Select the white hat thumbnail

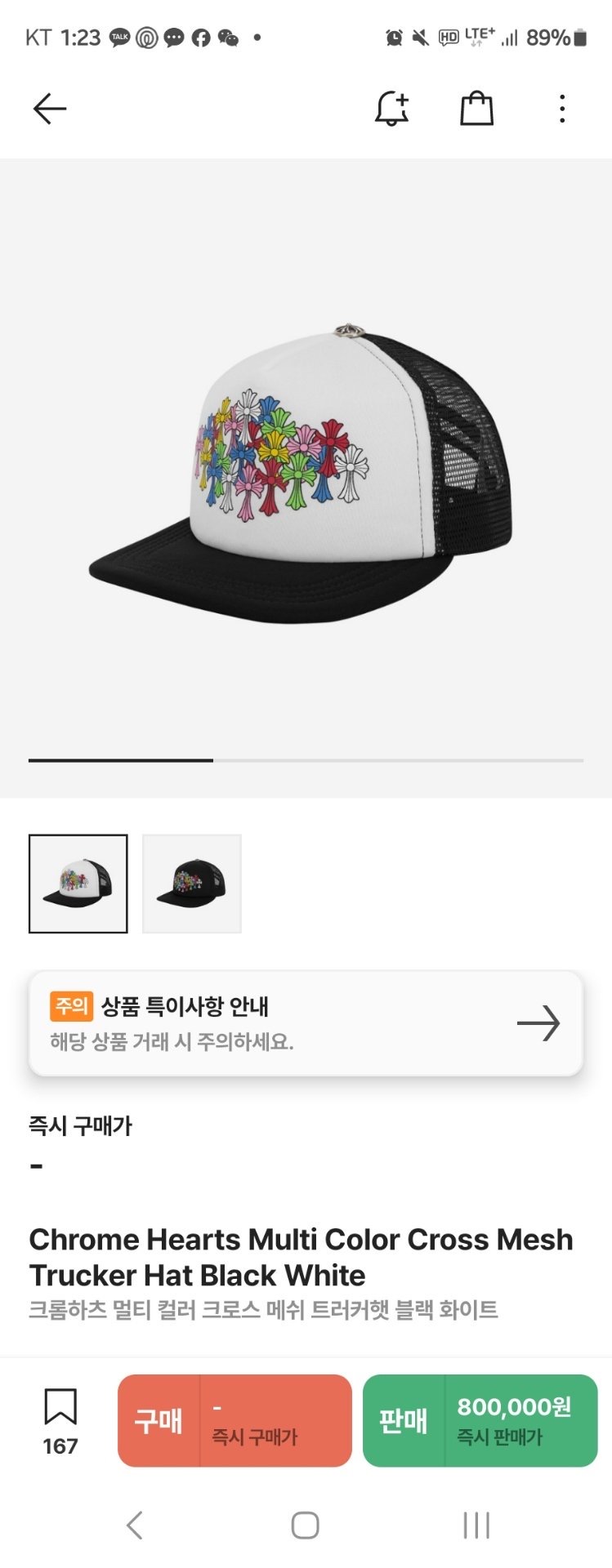78,884
